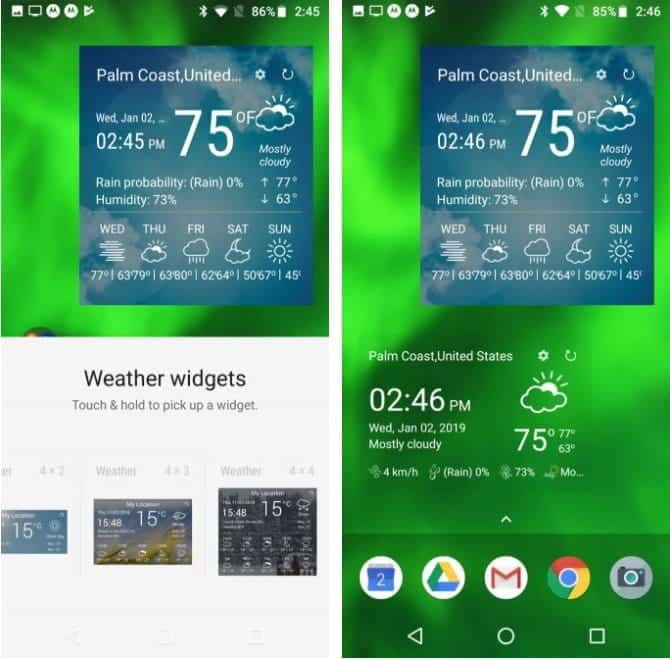Tap the home circle button
This screenshot has width=670, height=659.
point(506,636)
